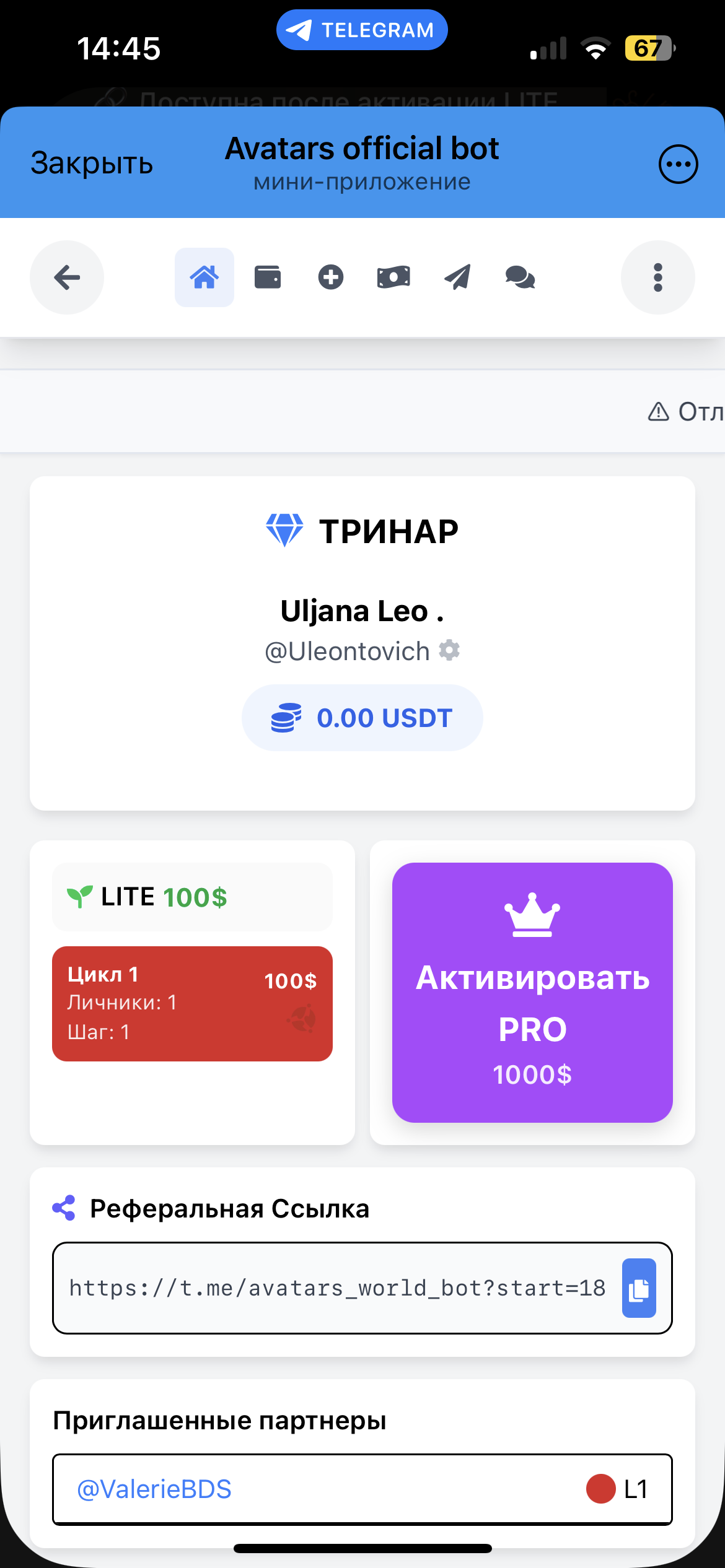Open the wallet tab
Screen dimensions: 725x1568
pos(268,277)
